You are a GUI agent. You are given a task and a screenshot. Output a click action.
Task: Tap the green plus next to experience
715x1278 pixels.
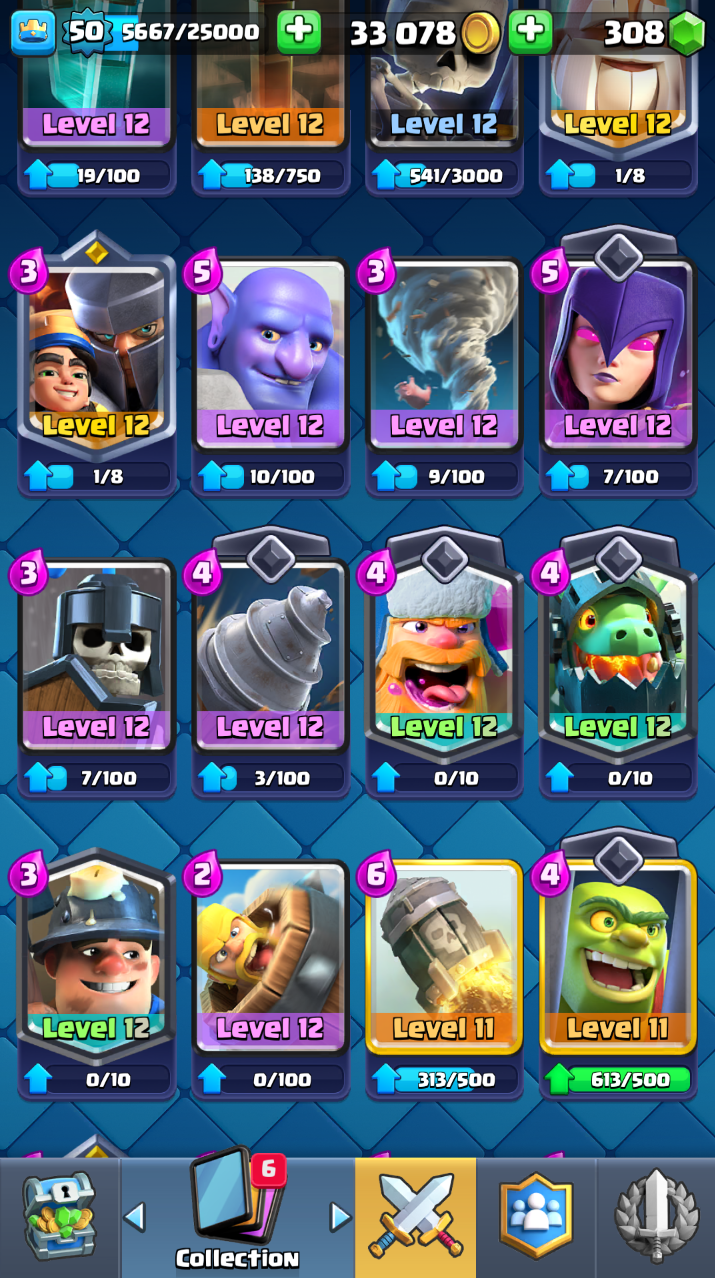click(x=298, y=32)
